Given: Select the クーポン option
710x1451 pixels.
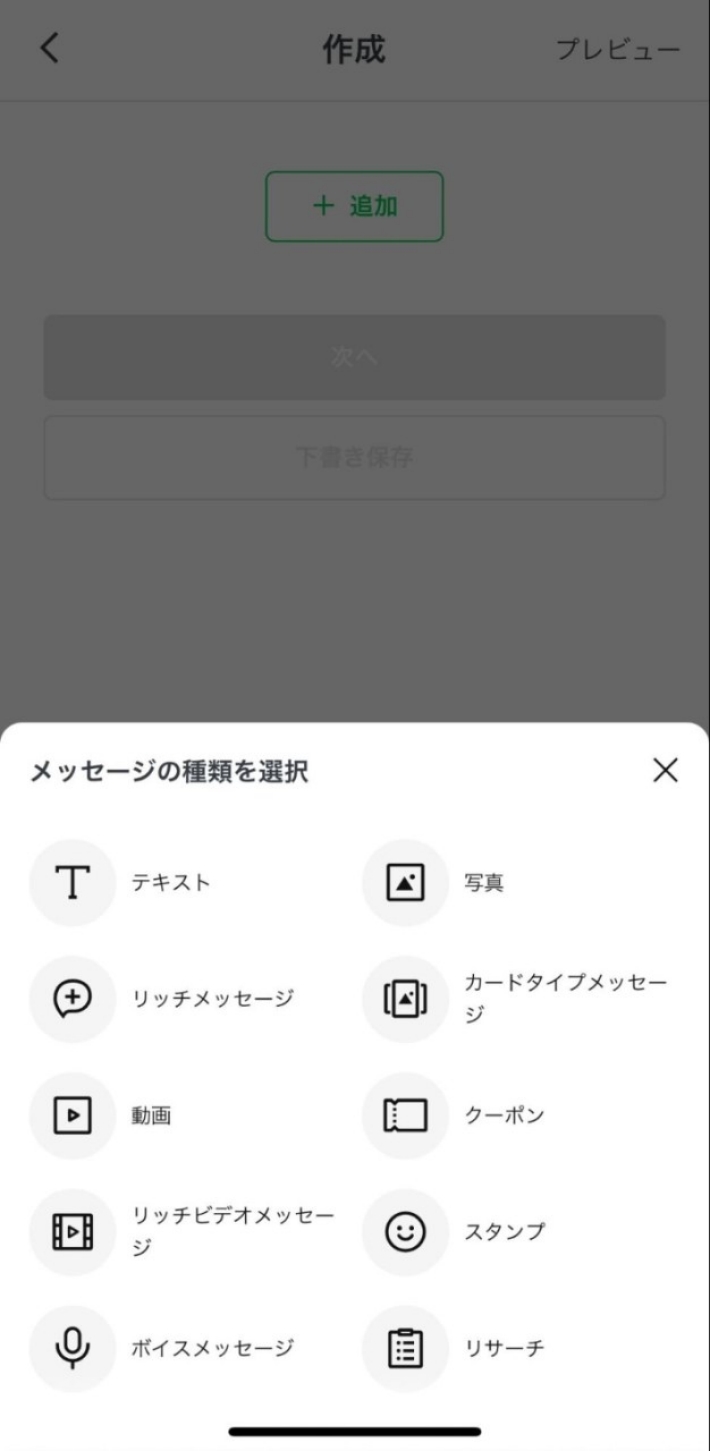Looking at the screenshot, I should (405, 1115).
